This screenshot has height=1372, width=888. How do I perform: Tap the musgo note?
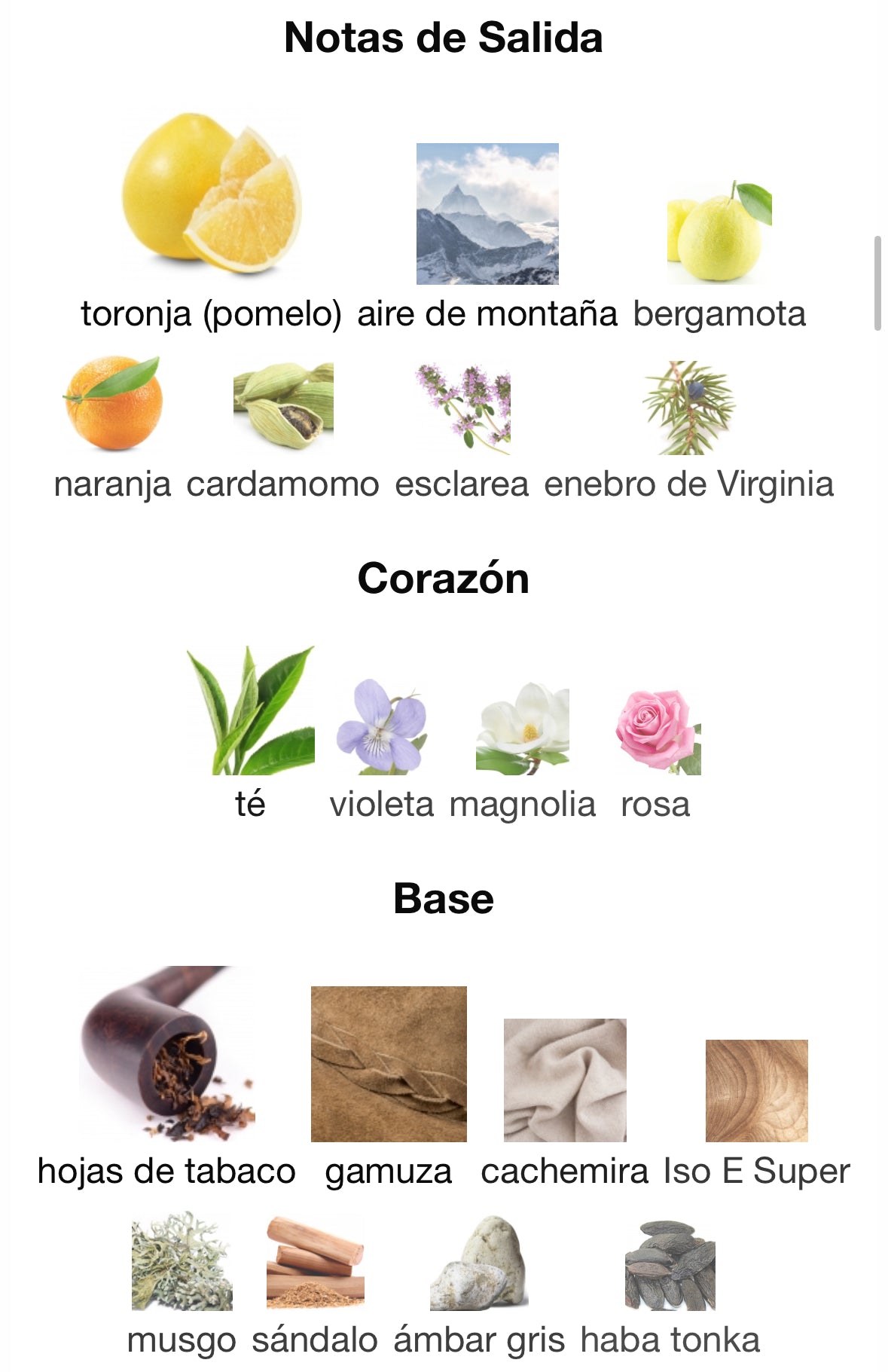pyautogui.click(x=182, y=1262)
